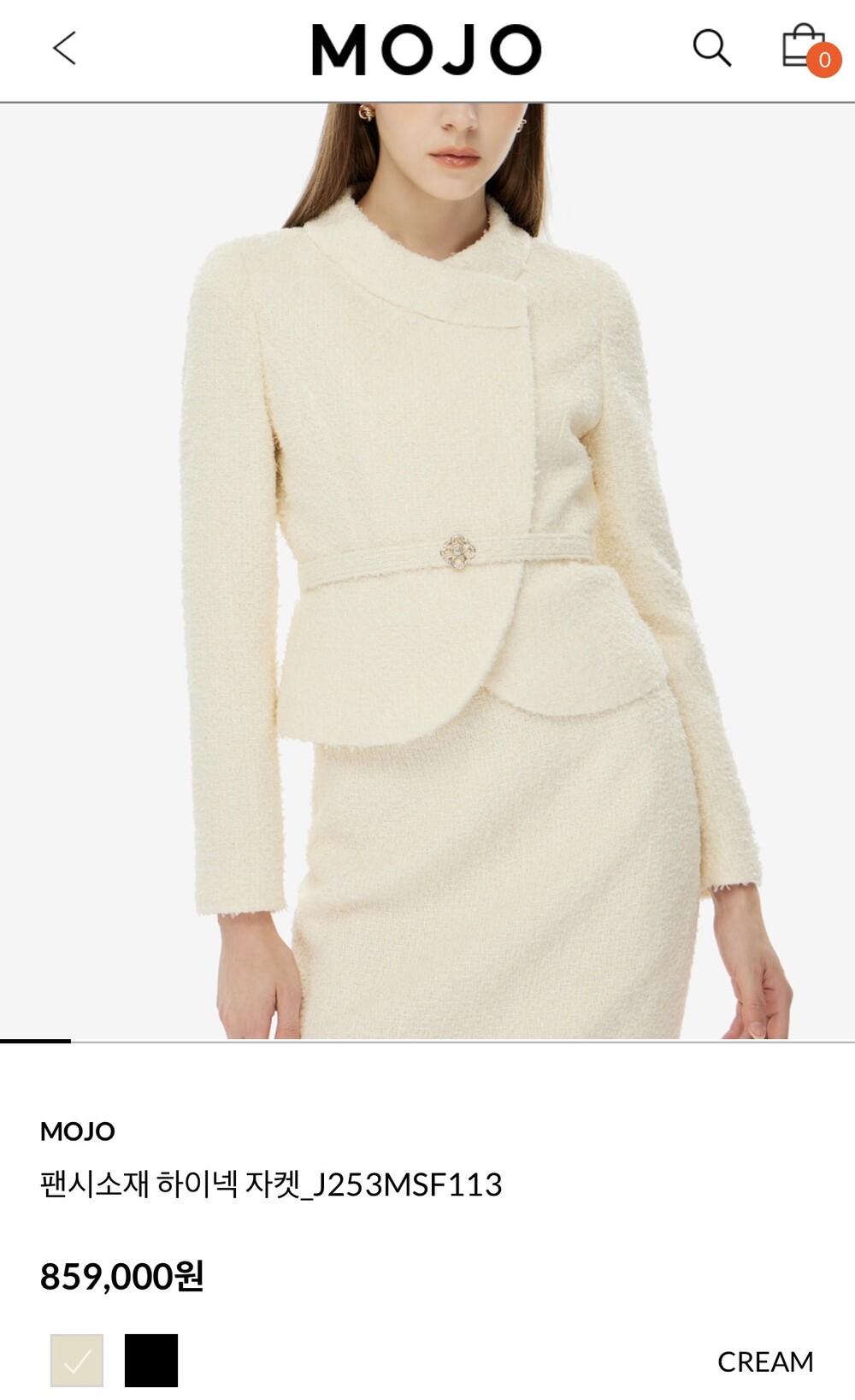Tap the MOJO logo in header
The height and width of the screenshot is (1400, 855).
[427, 49]
